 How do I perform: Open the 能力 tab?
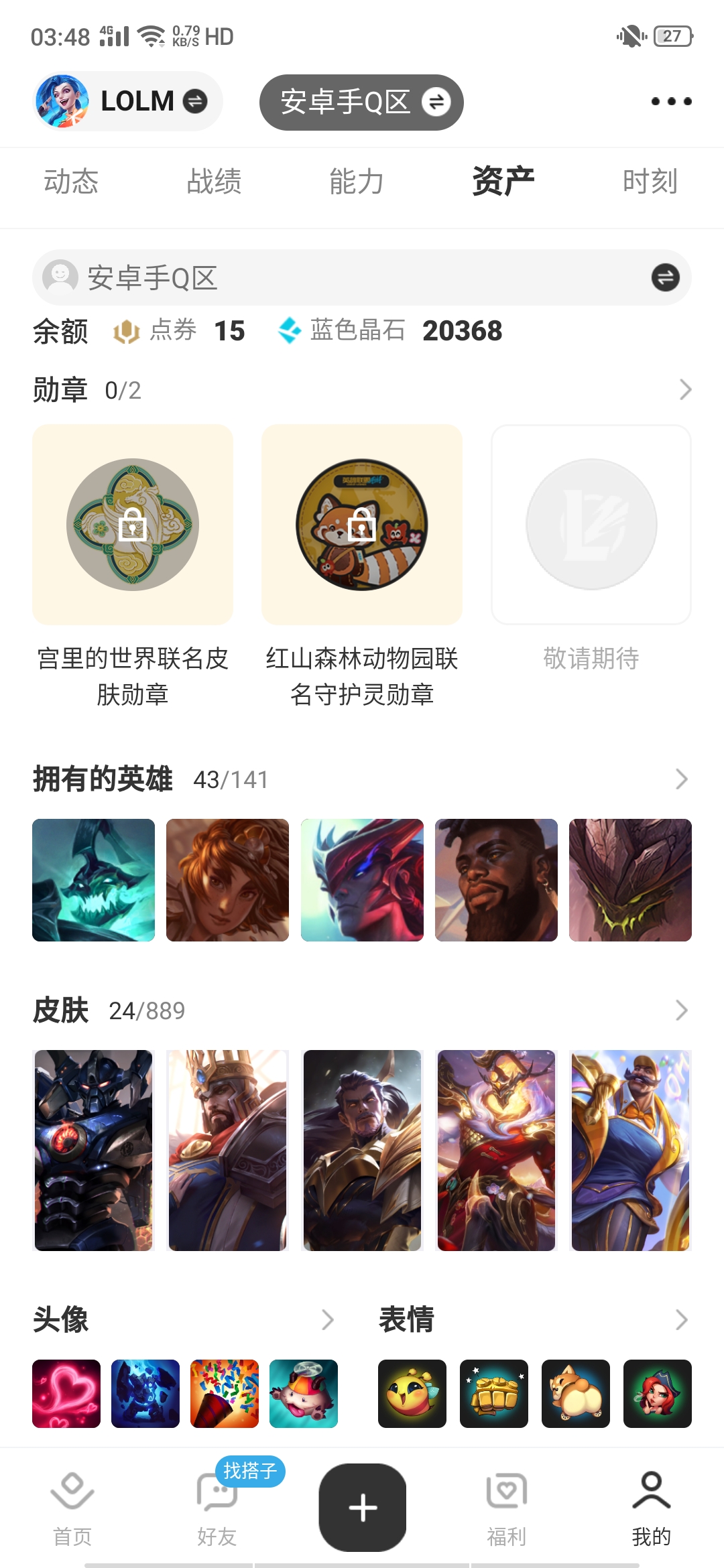pyautogui.click(x=357, y=182)
